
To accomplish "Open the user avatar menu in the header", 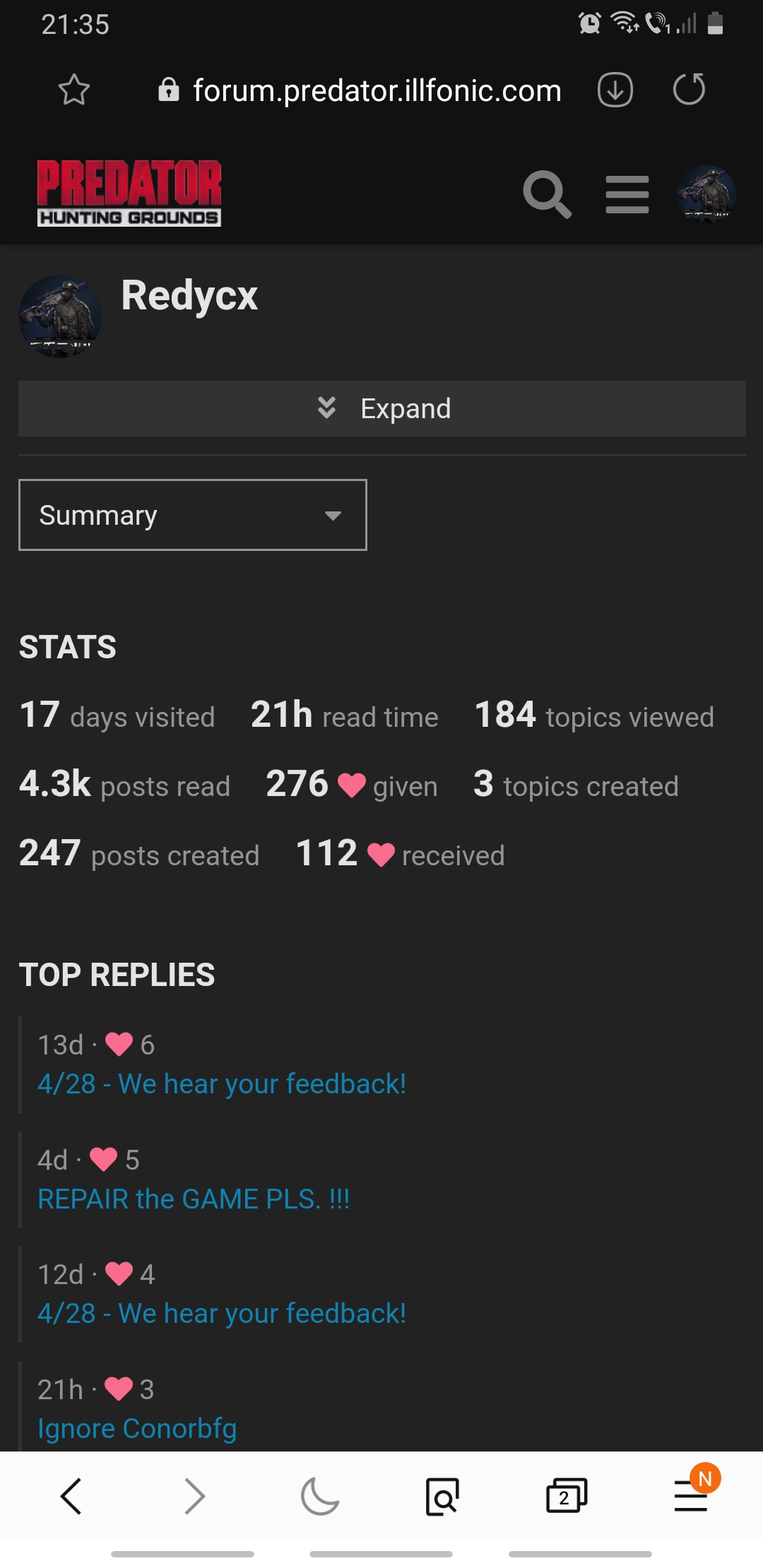I will tap(706, 194).
